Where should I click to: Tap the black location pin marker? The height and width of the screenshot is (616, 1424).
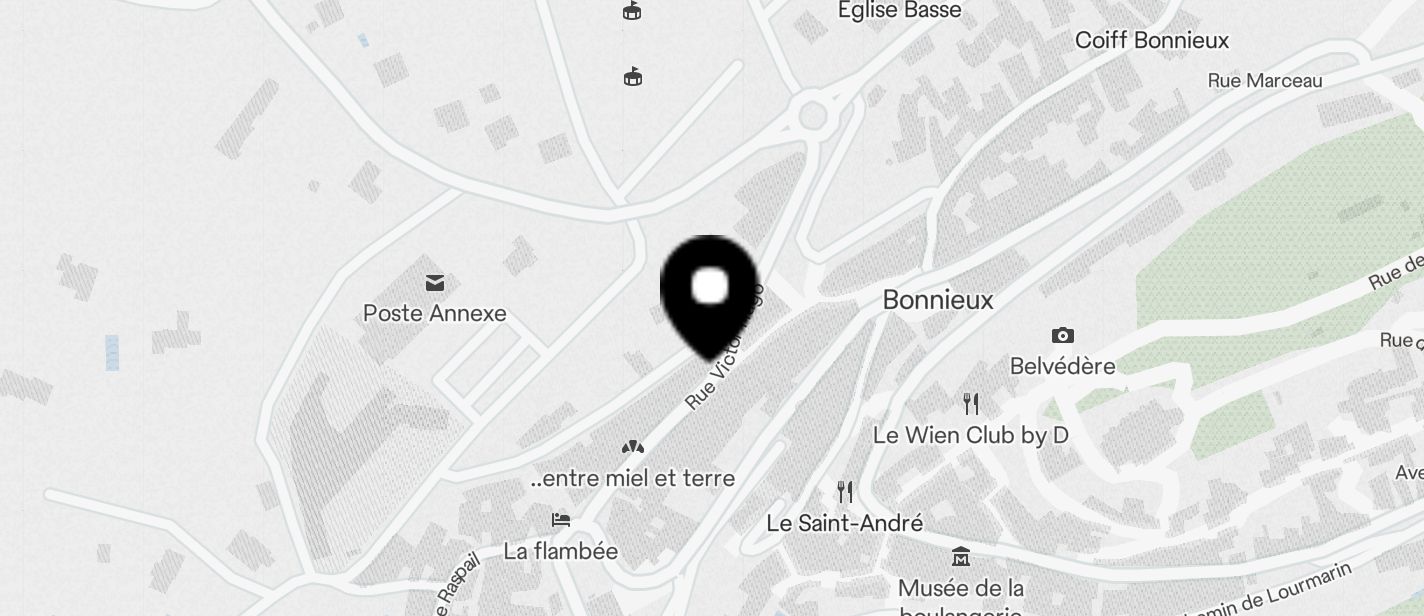coord(710,292)
